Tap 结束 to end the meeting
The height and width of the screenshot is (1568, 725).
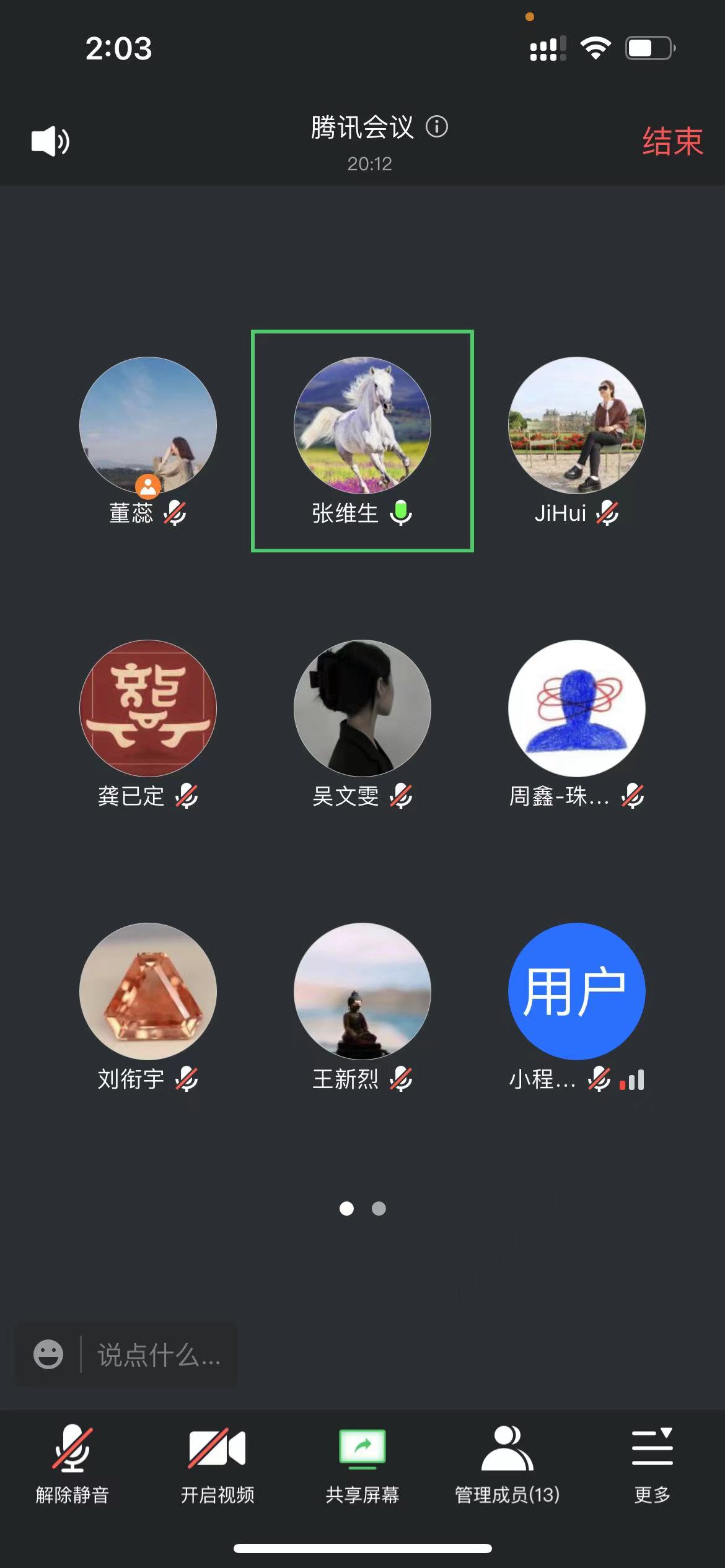672,141
